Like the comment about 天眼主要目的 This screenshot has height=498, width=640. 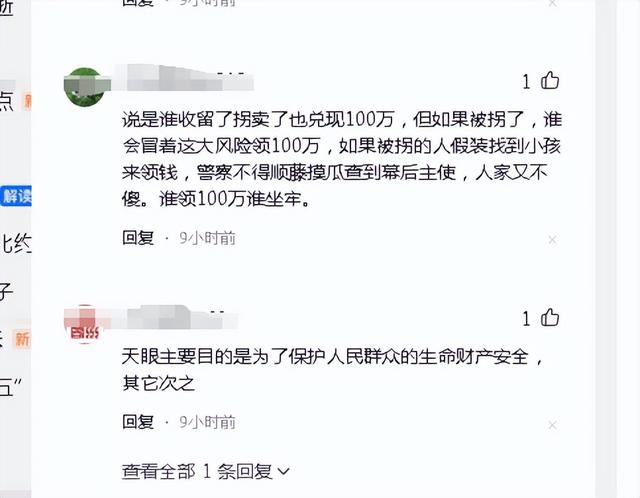(550, 318)
